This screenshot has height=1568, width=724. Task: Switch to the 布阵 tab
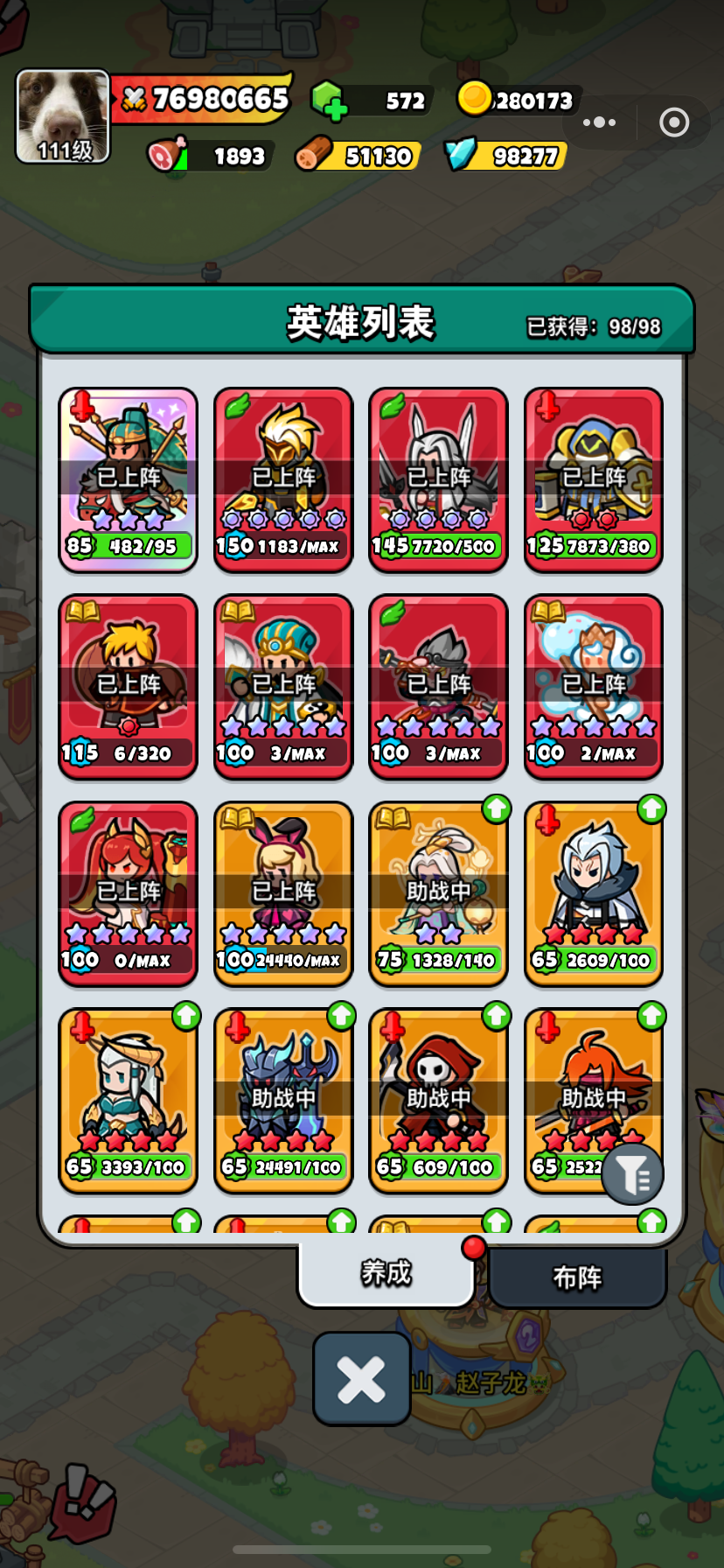pyautogui.click(x=577, y=1277)
